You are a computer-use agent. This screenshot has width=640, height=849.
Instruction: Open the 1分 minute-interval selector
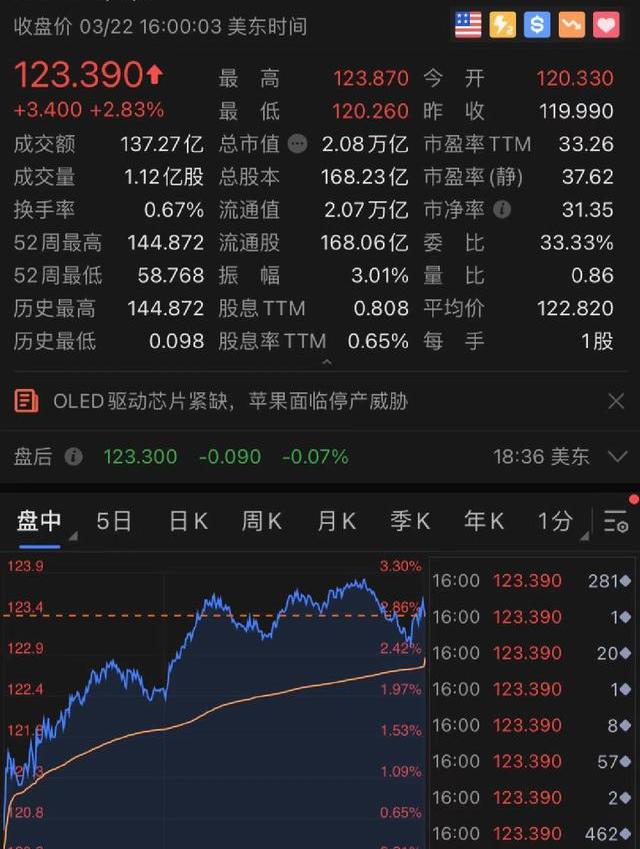(x=557, y=521)
